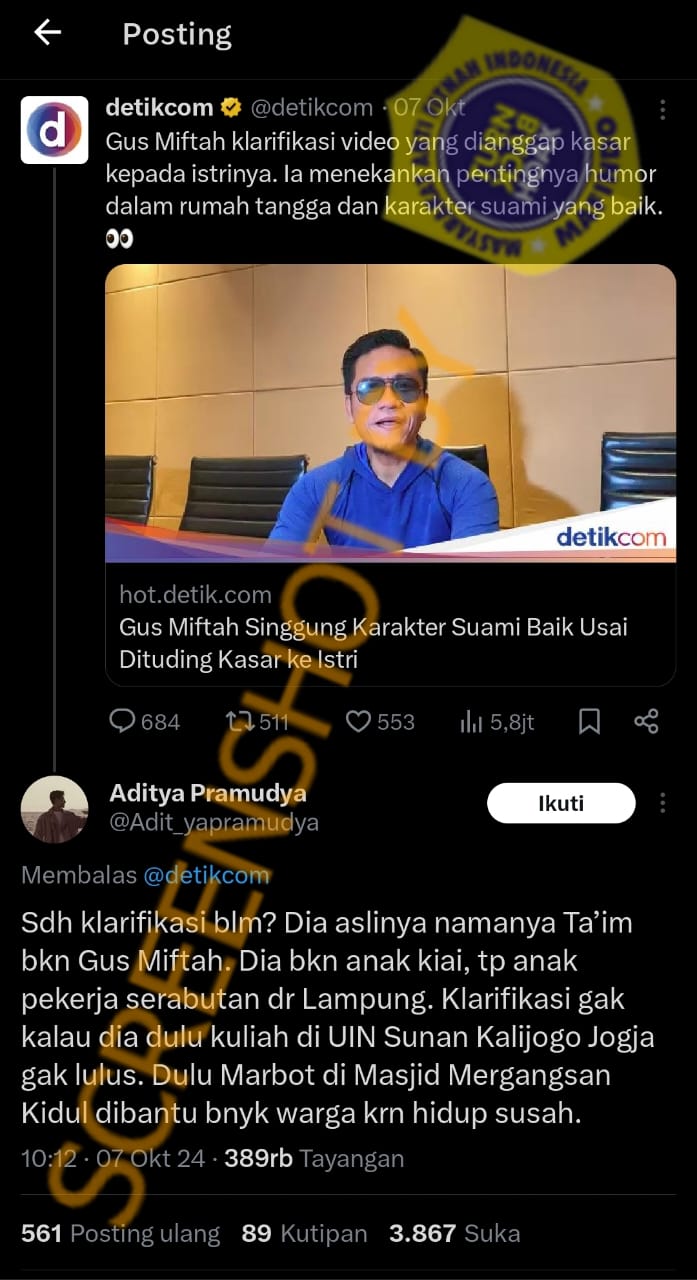View the 3.867 Suka list
697x1280 pixels.
click(x=454, y=1233)
